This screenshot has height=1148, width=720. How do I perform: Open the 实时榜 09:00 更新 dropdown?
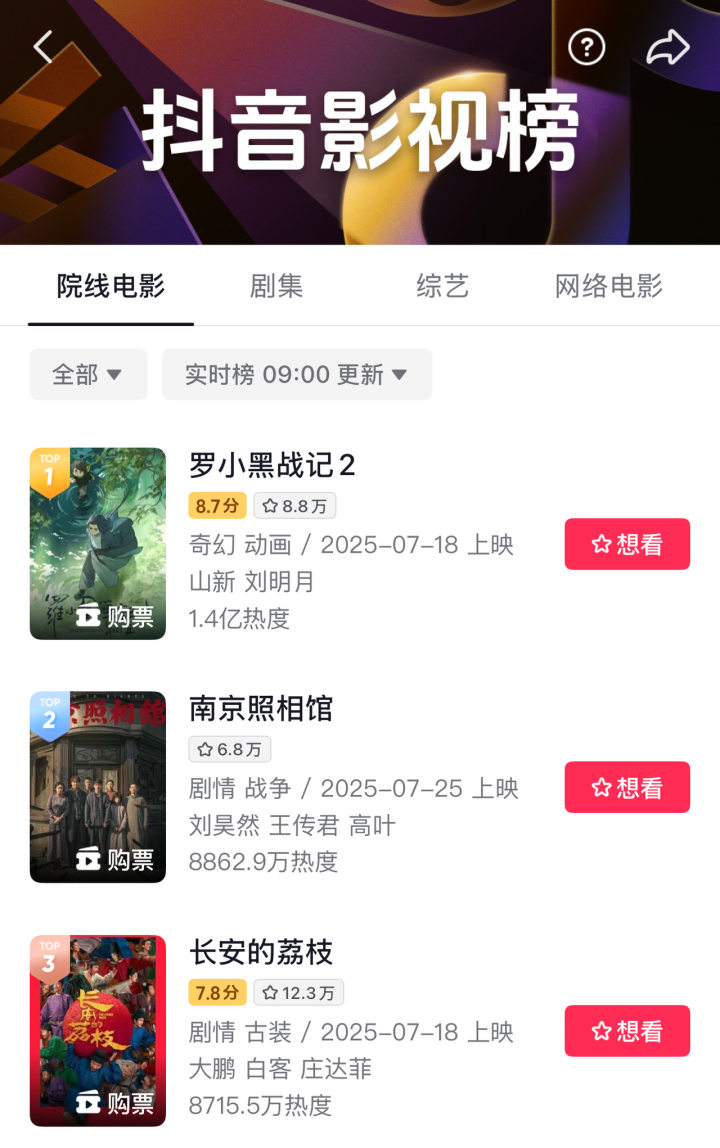[x=296, y=374]
